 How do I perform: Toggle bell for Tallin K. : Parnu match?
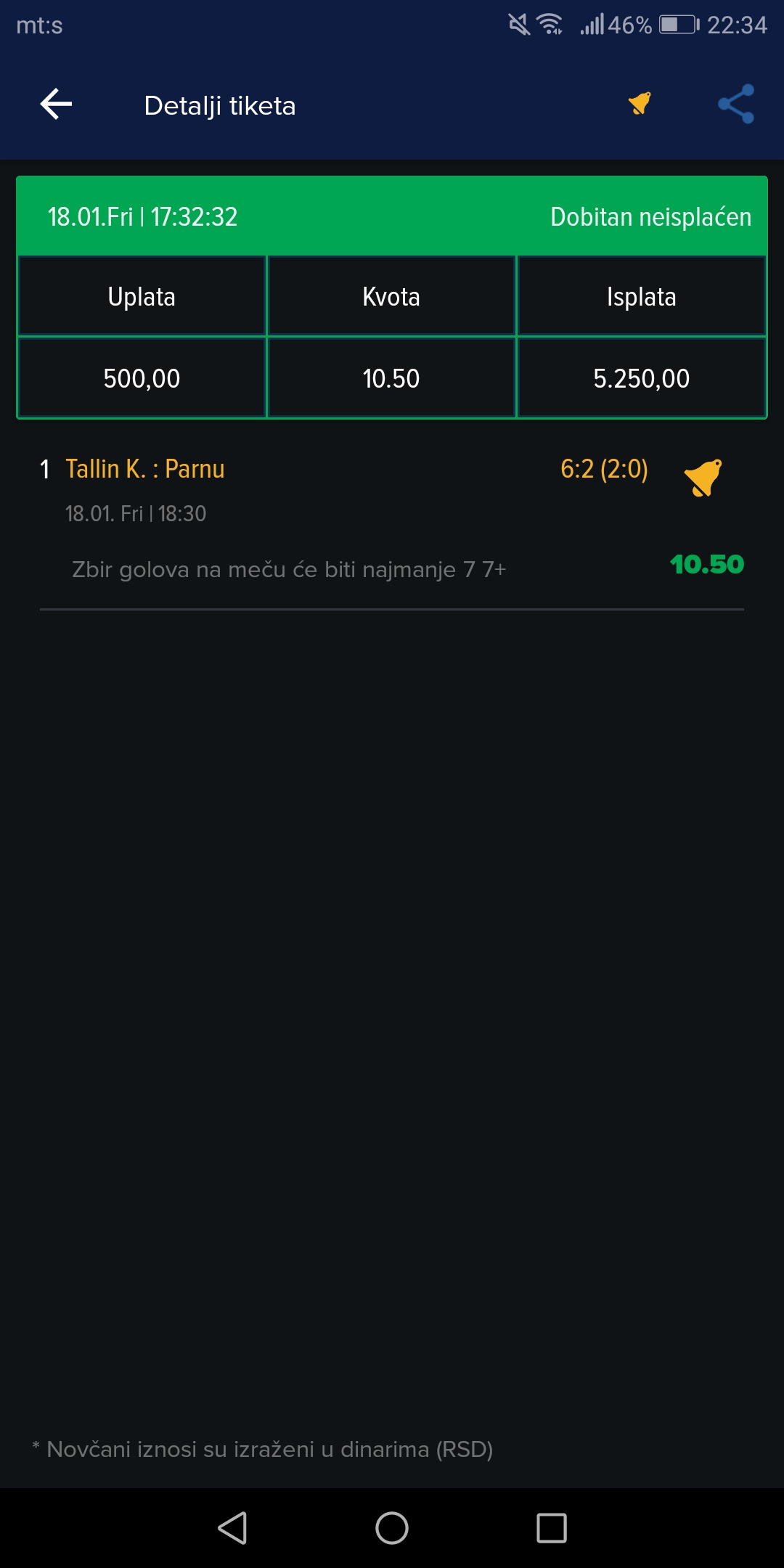pyautogui.click(x=703, y=477)
